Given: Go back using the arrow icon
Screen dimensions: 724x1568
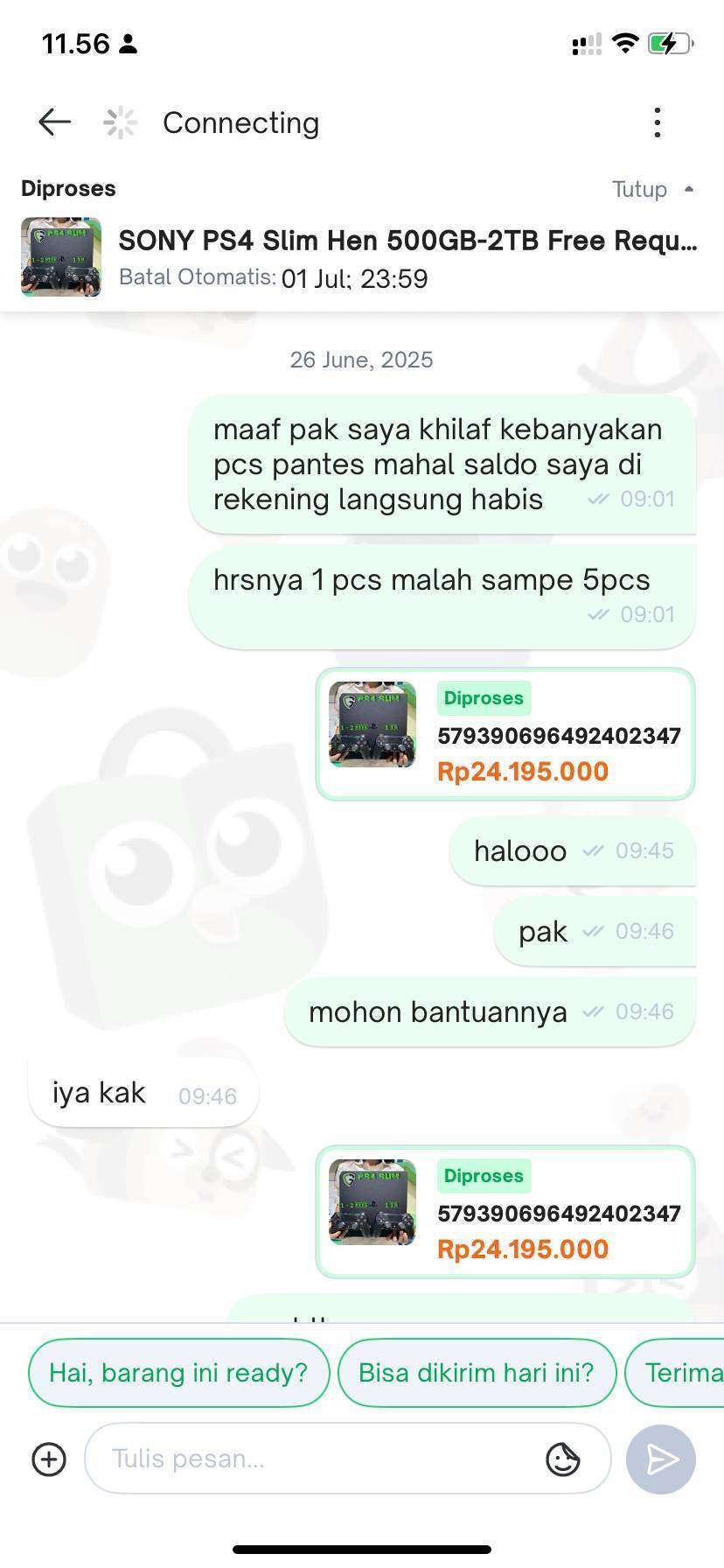Looking at the screenshot, I should tap(54, 122).
